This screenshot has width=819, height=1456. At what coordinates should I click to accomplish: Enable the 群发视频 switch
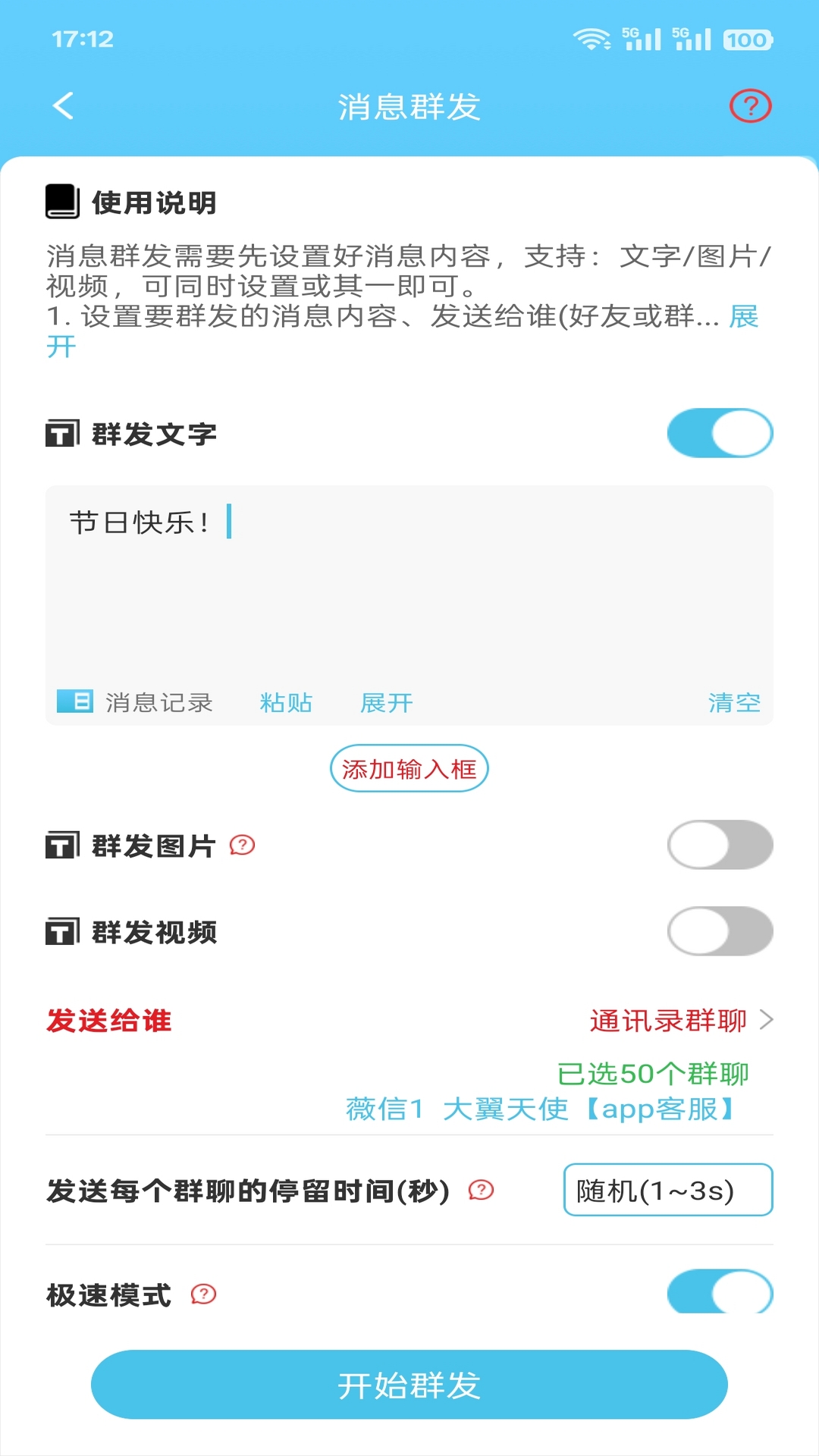pos(719,932)
